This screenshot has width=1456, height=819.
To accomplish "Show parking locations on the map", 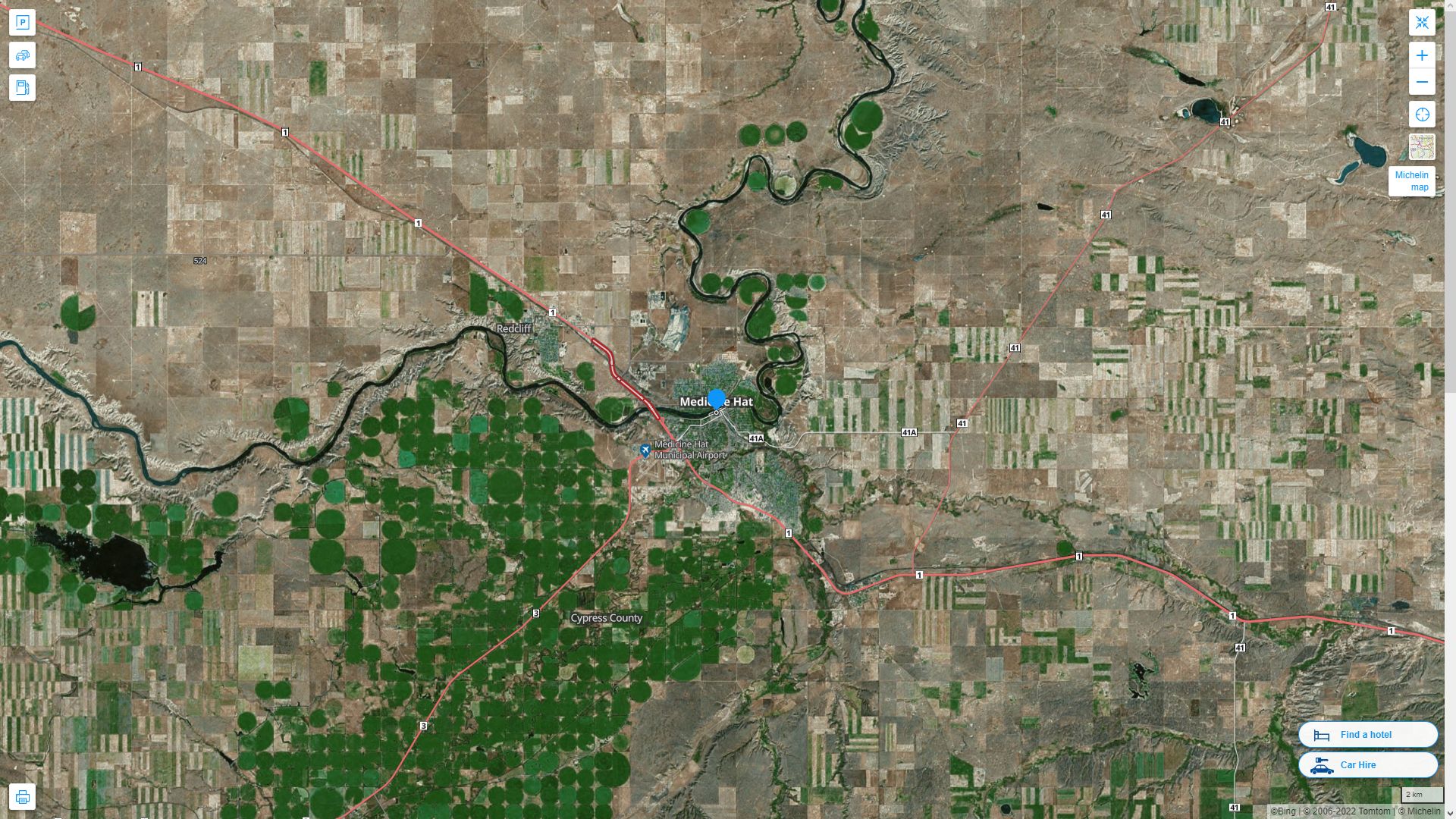I will tap(22, 23).
